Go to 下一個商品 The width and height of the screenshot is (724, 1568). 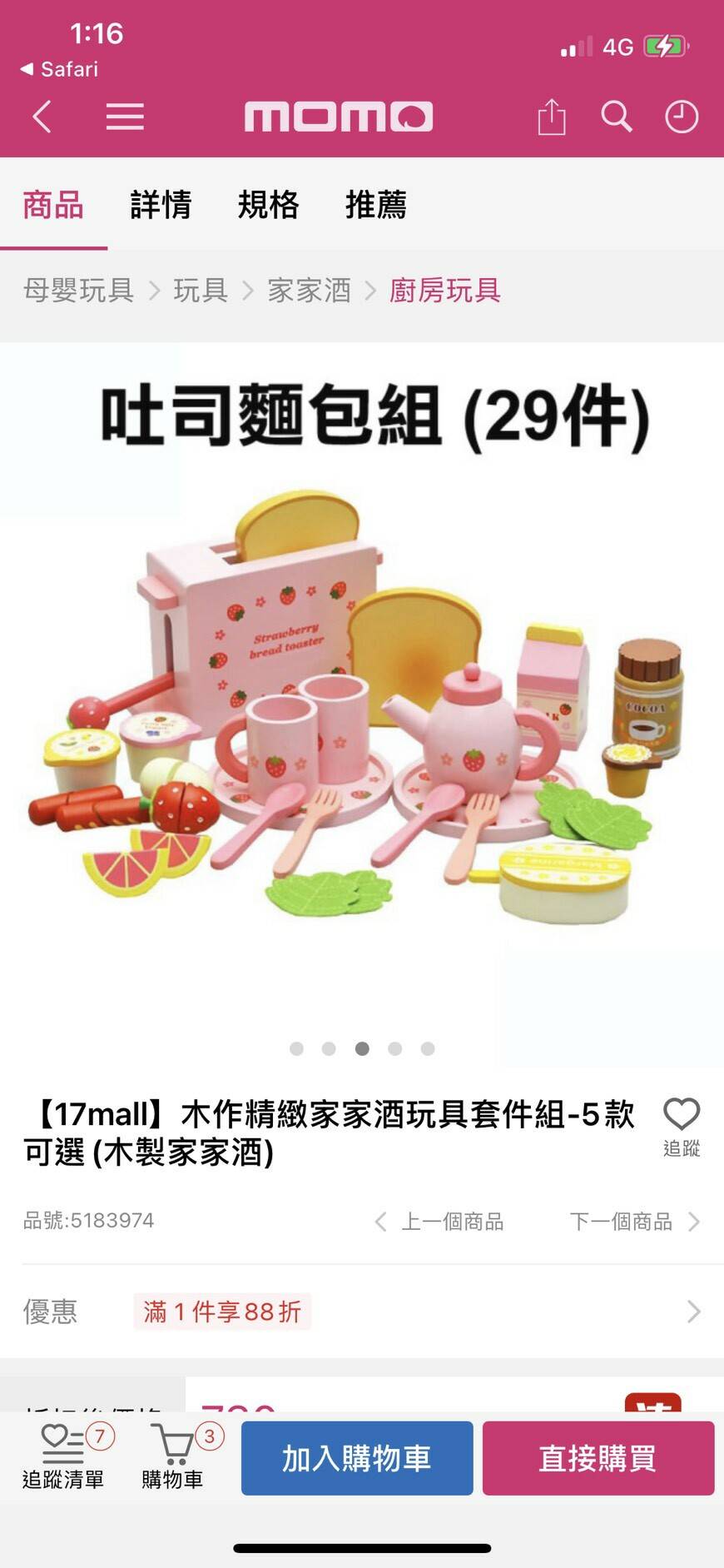click(634, 1222)
